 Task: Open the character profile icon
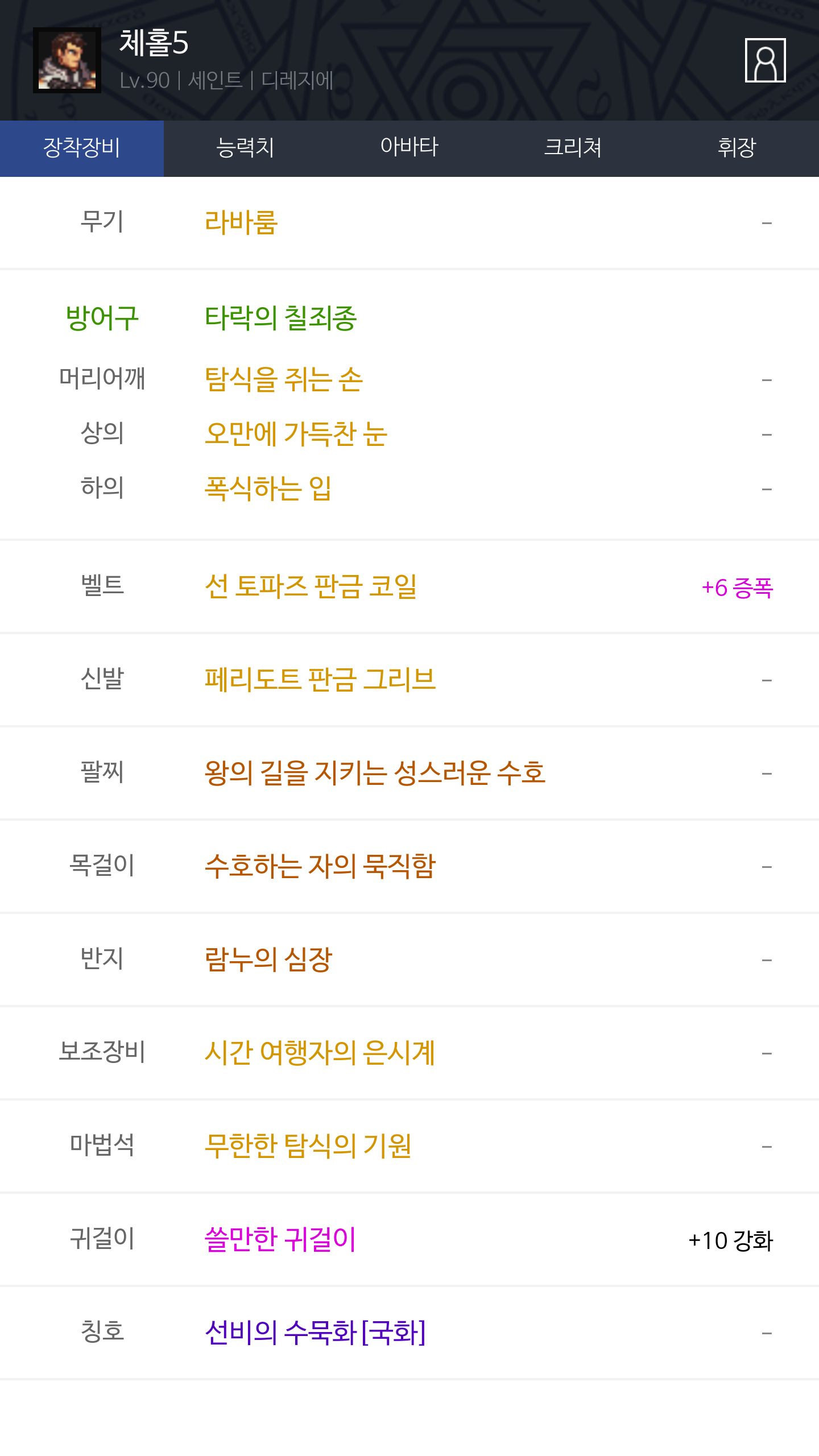point(765,60)
